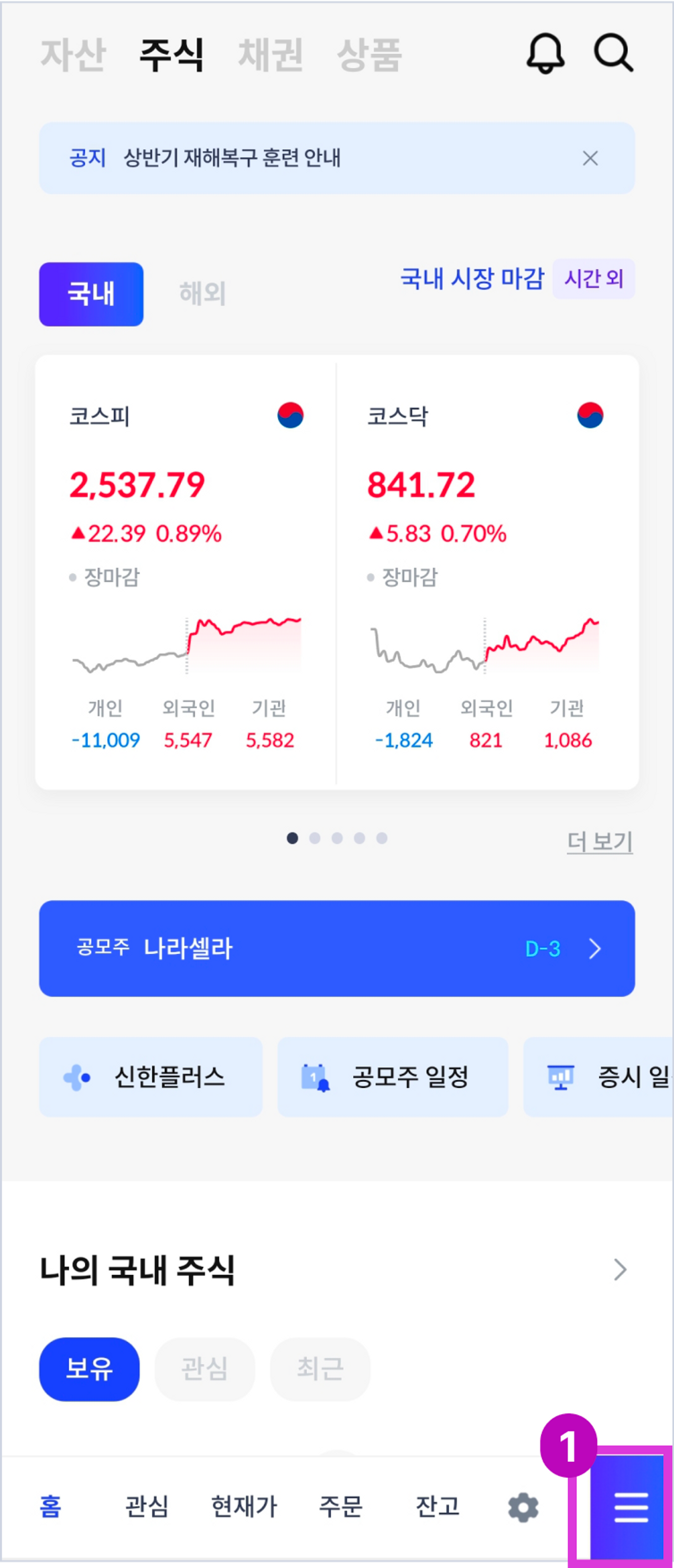Open the 공모주 일정 shortcut
Screen dimensions: 674x1568
pyautogui.click(x=393, y=1077)
